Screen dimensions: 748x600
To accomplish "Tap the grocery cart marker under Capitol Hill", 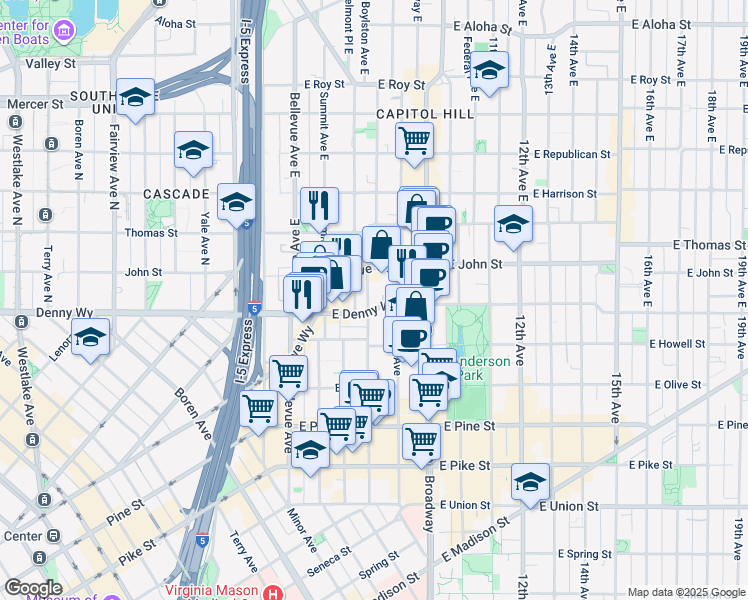I will tap(414, 140).
